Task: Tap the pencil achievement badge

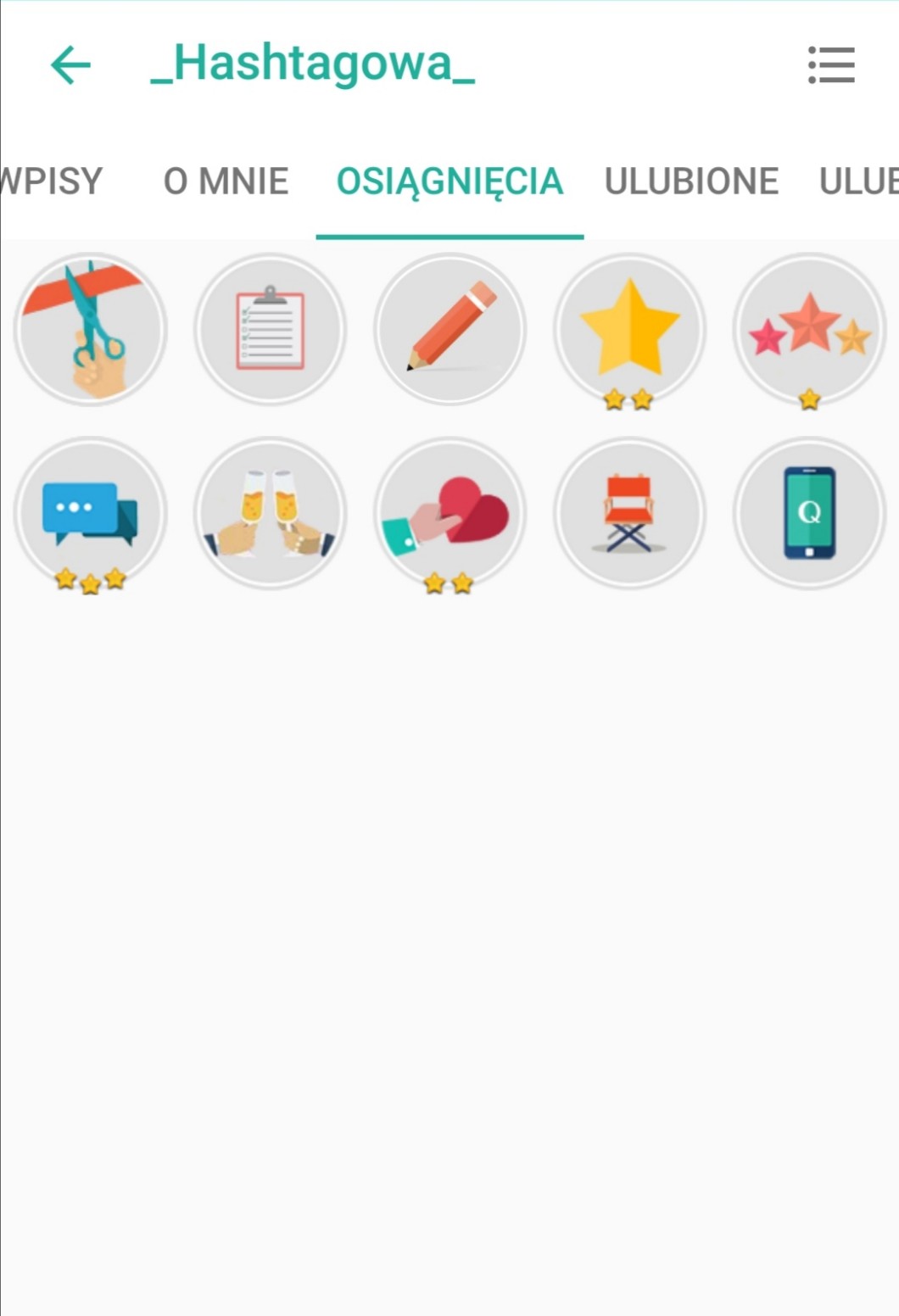Action: pos(450,329)
